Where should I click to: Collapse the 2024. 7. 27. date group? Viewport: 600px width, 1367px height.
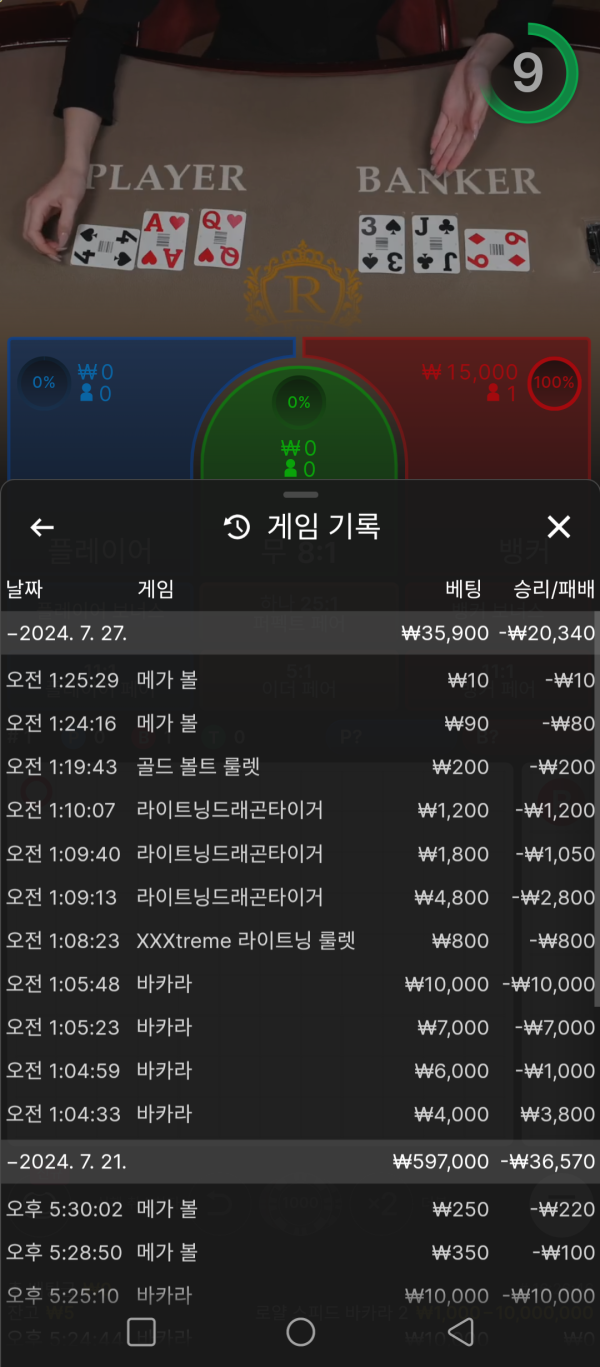298,633
